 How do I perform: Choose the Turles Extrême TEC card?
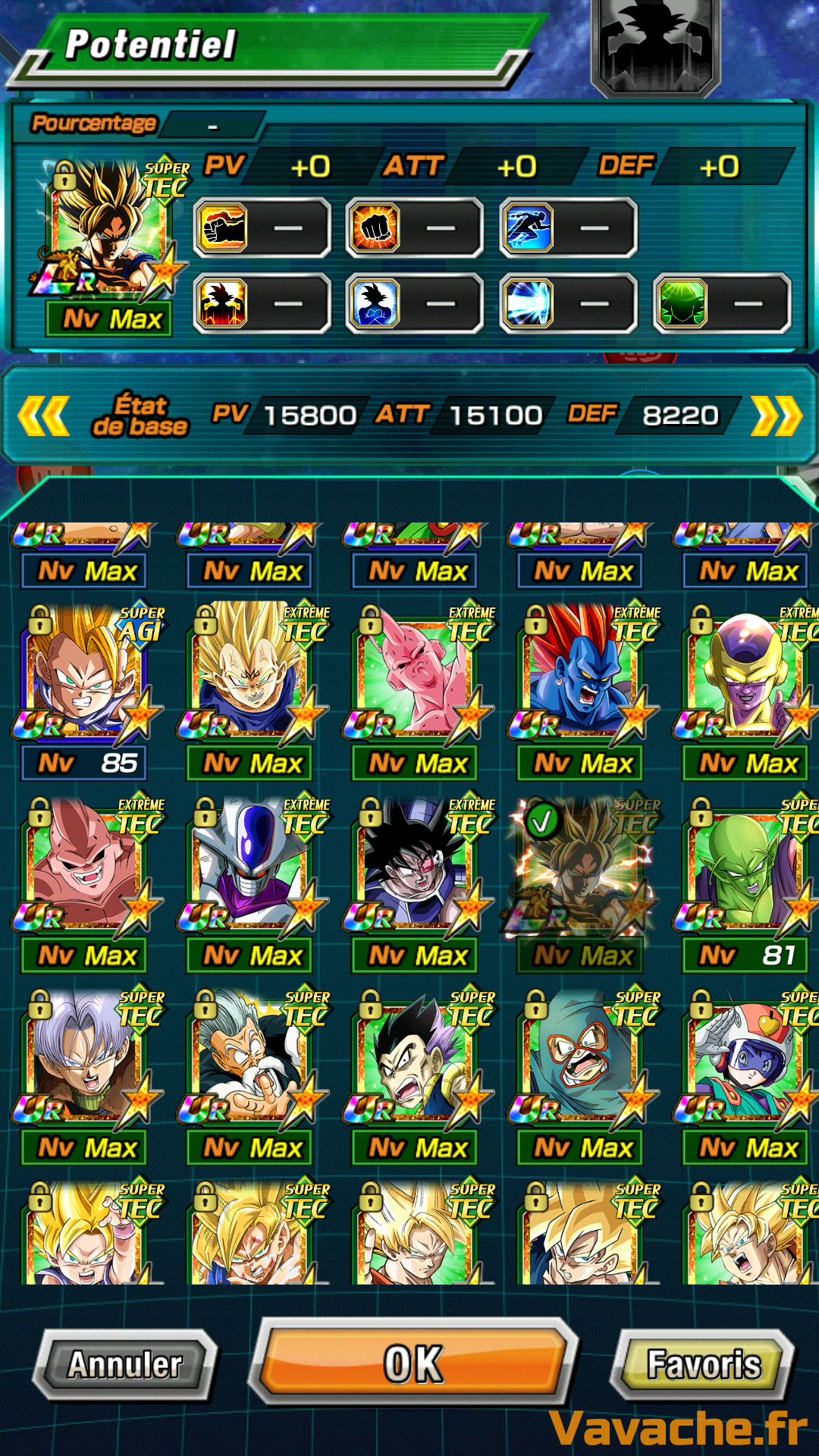point(418,884)
